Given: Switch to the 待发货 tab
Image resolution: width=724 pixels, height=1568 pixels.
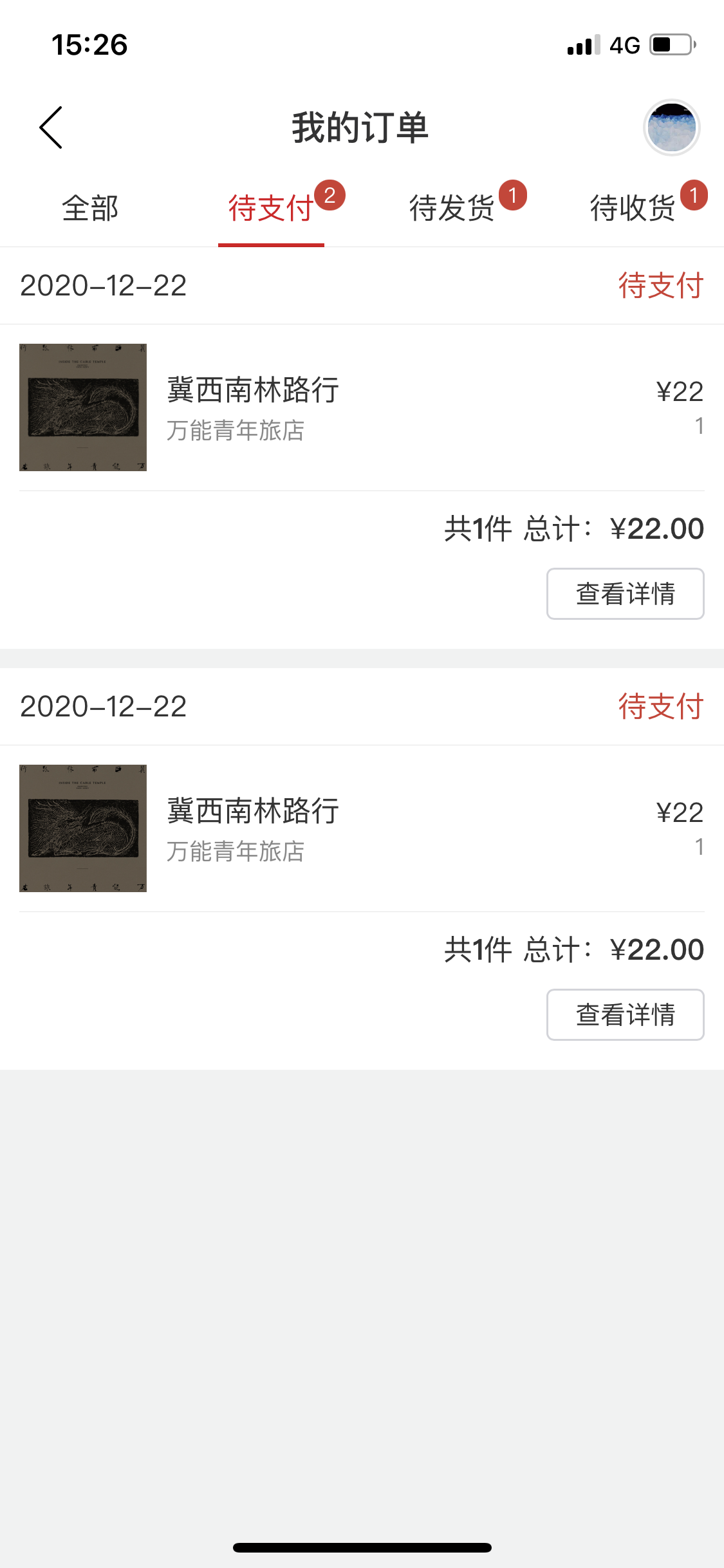Looking at the screenshot, I should [452, 209].
